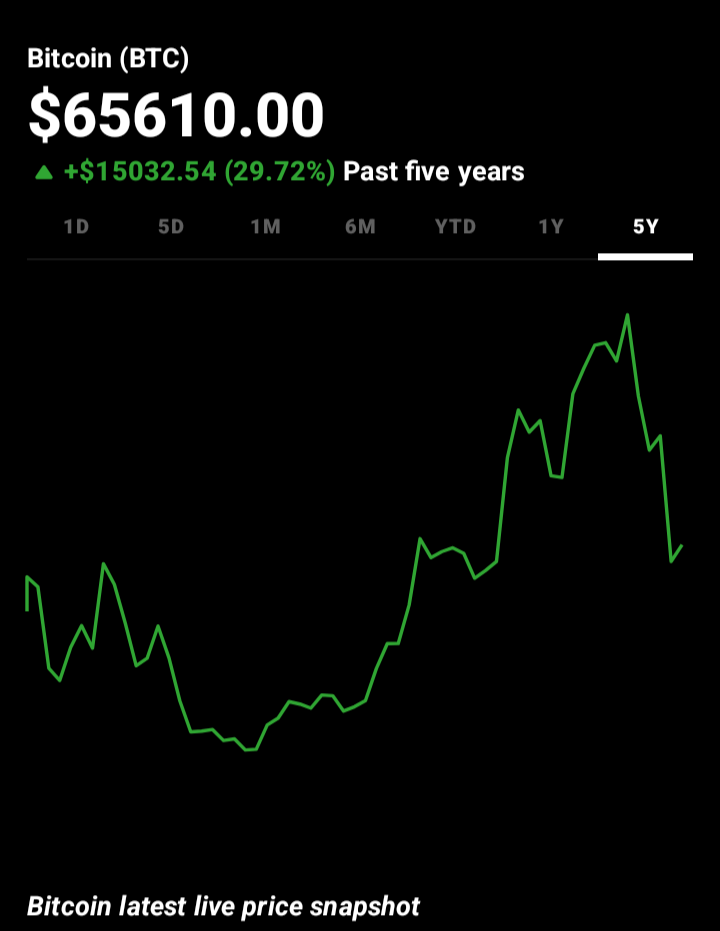Select the 1Y chart range

(551, 227)
